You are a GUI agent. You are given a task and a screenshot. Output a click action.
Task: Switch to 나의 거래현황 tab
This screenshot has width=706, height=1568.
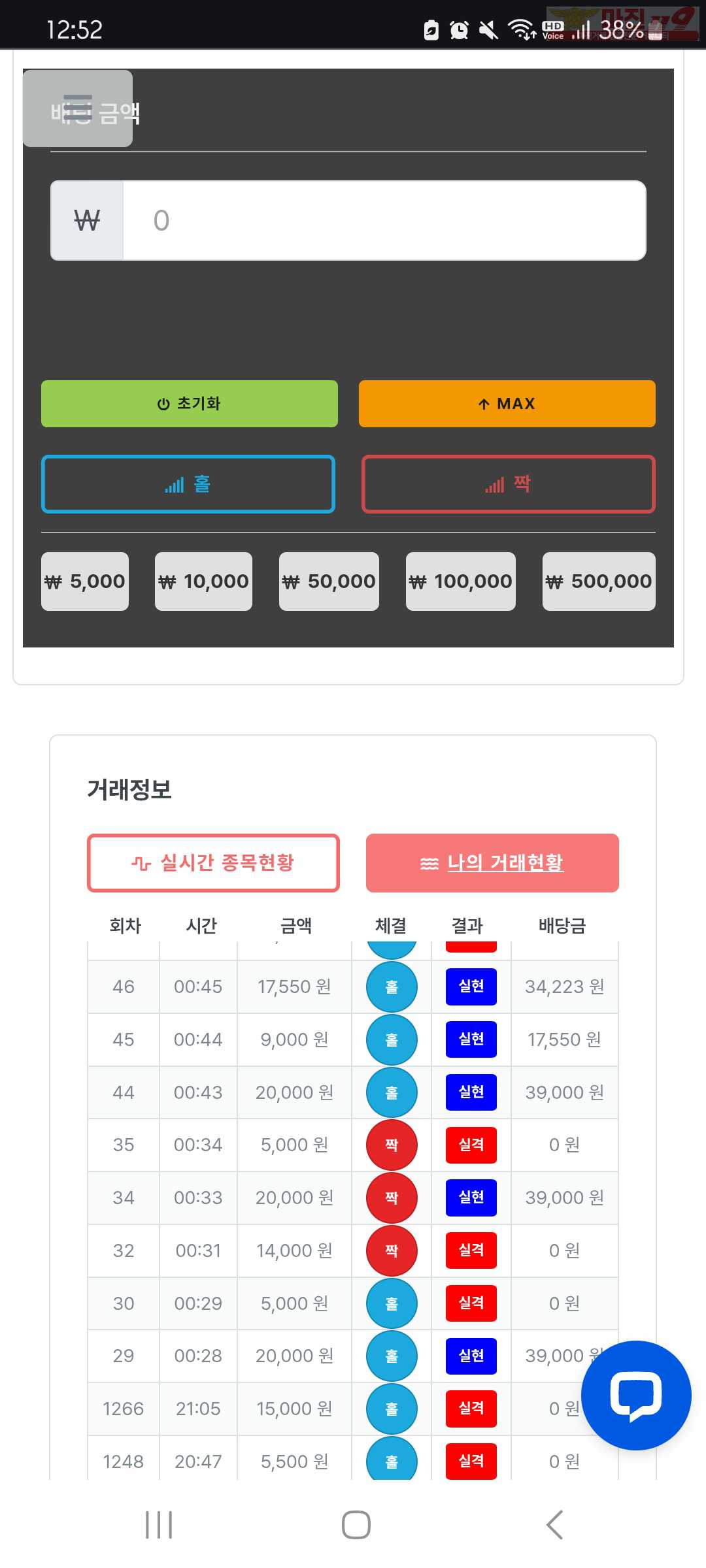pyautogui.click(x=492, y=863)
